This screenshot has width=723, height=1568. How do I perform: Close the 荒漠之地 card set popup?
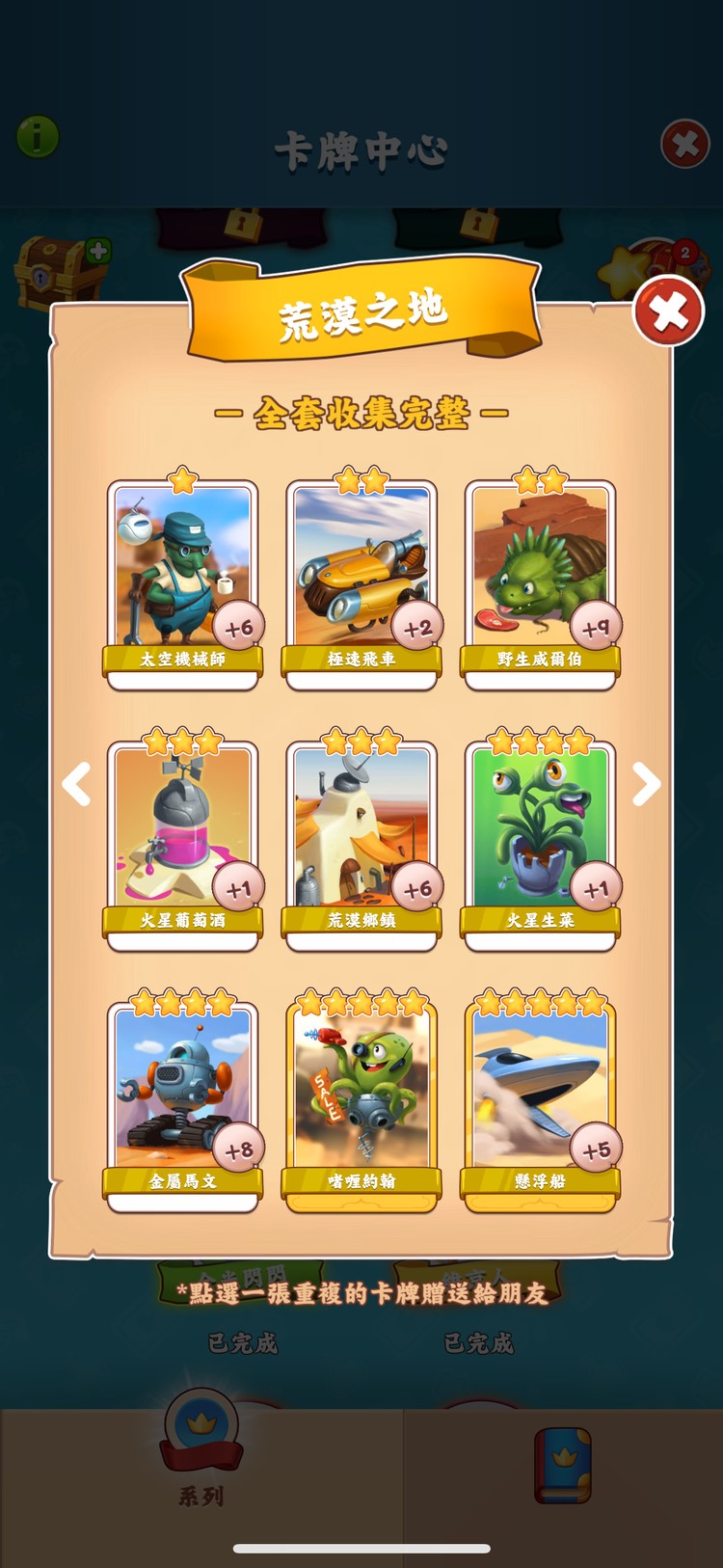(668, 311)
